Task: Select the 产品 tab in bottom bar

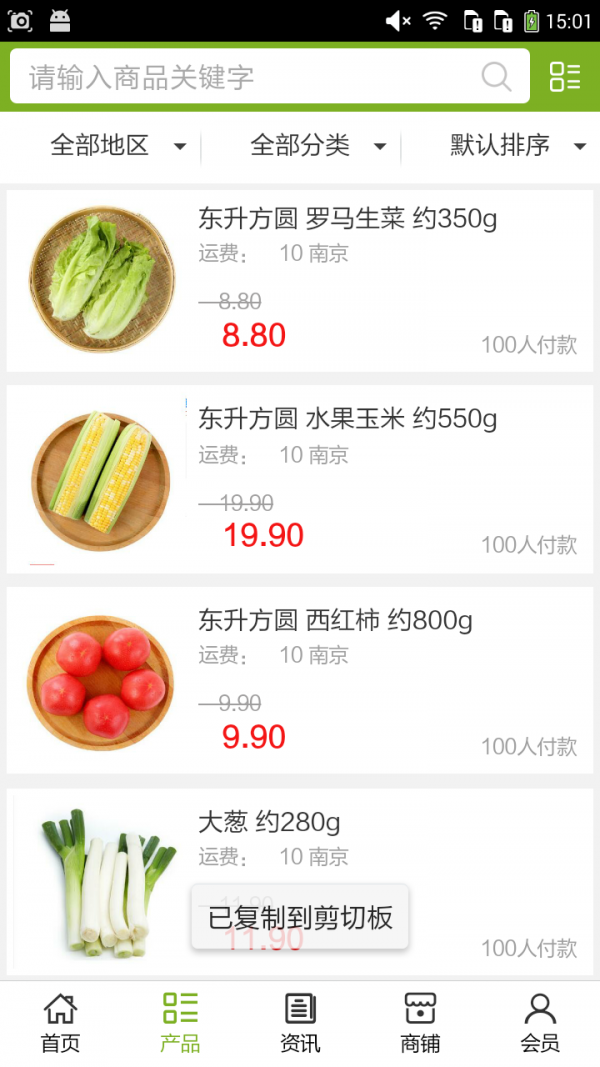Action: [180, 1023]
